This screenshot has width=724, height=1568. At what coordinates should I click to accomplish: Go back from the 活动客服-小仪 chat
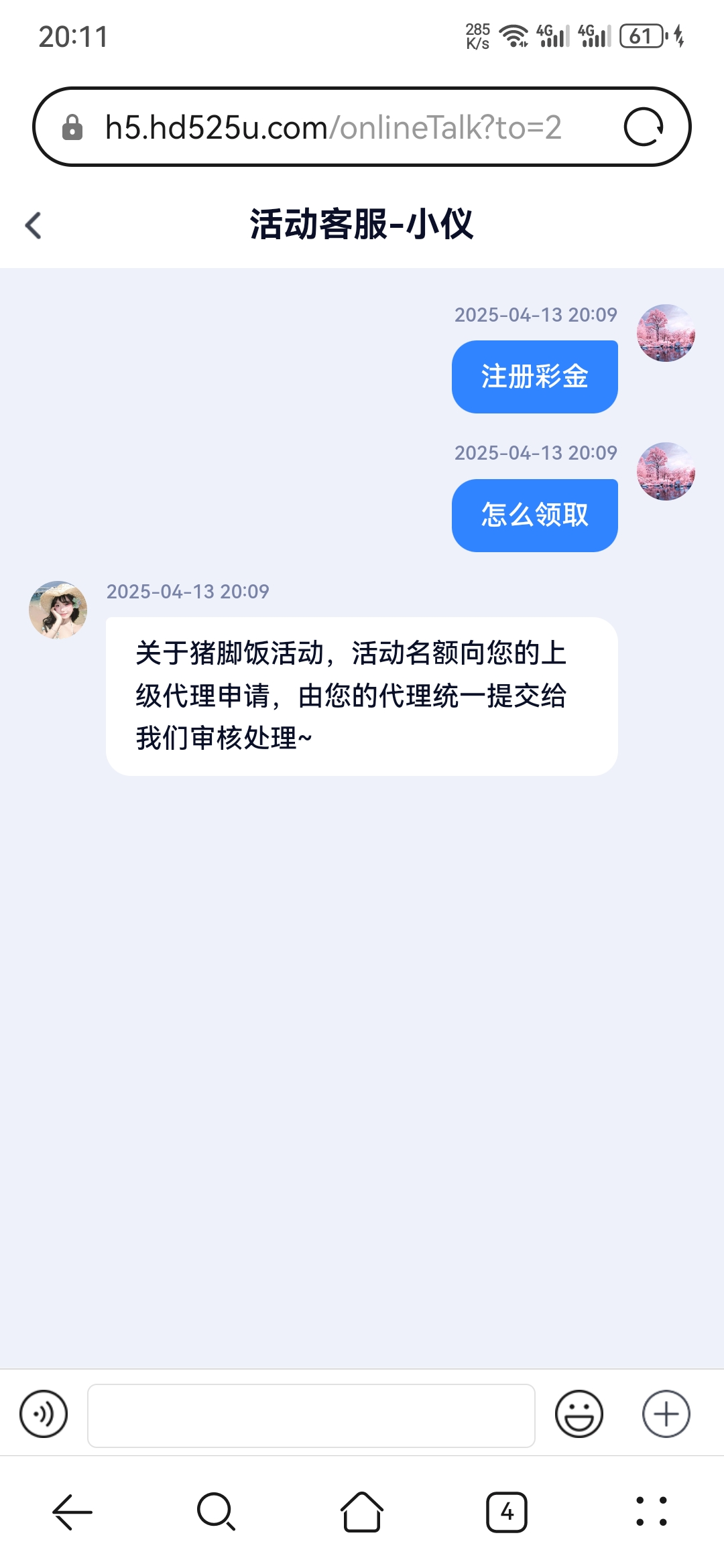click(x=34, y=225)
